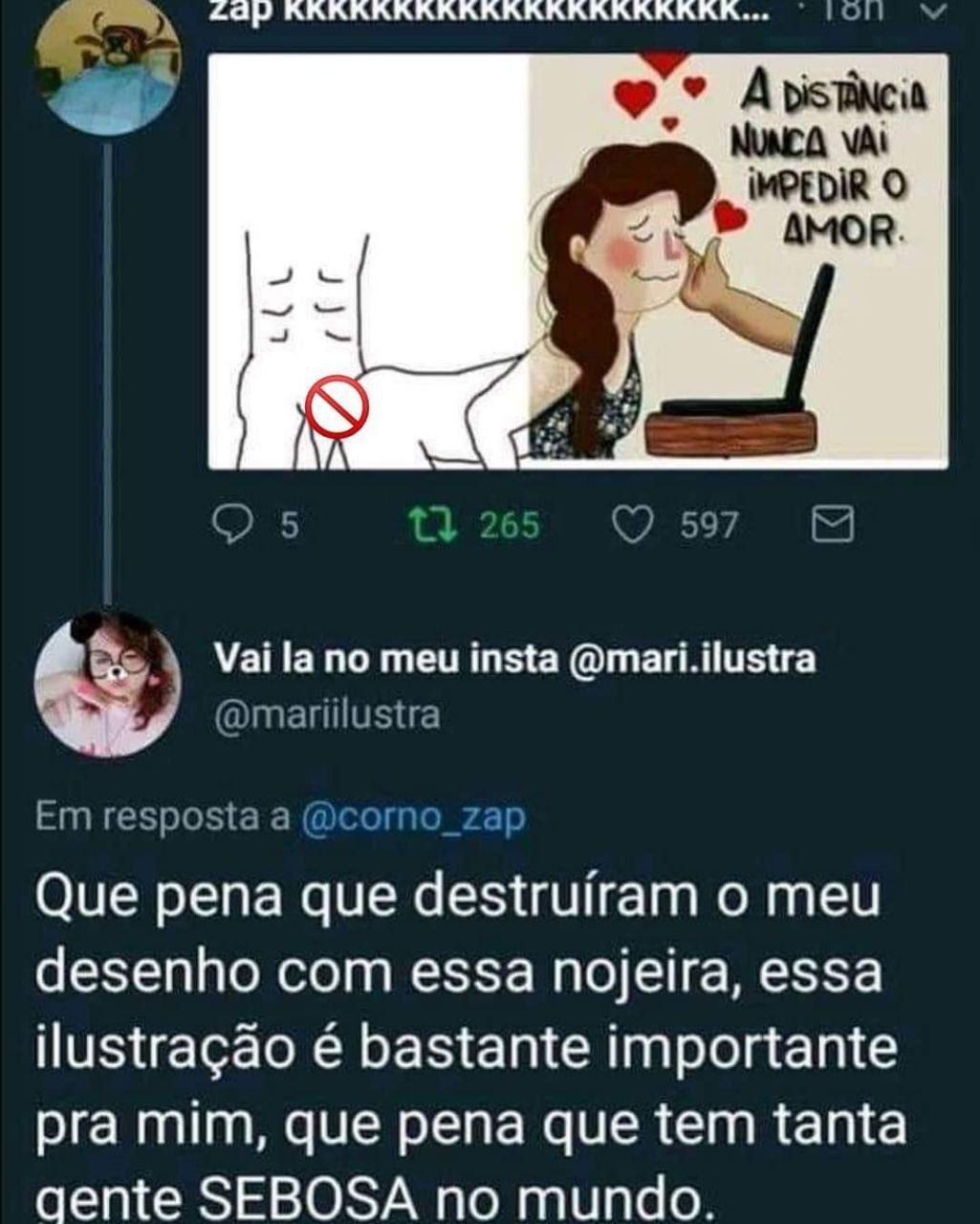Retweet the tweet with 265 retweets
The image size is (980, 1224).
point(426,525)
